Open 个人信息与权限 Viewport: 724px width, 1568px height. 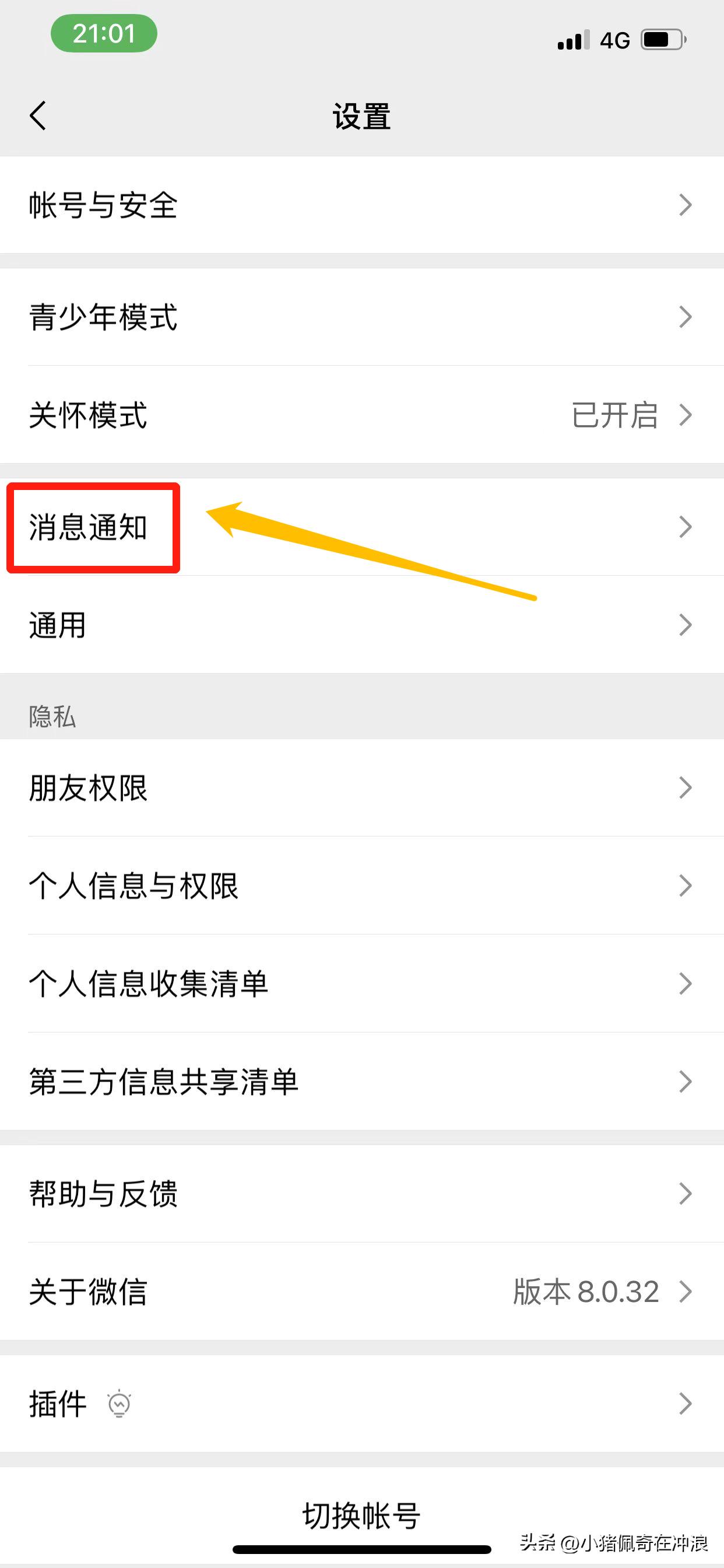coord(362,886)
